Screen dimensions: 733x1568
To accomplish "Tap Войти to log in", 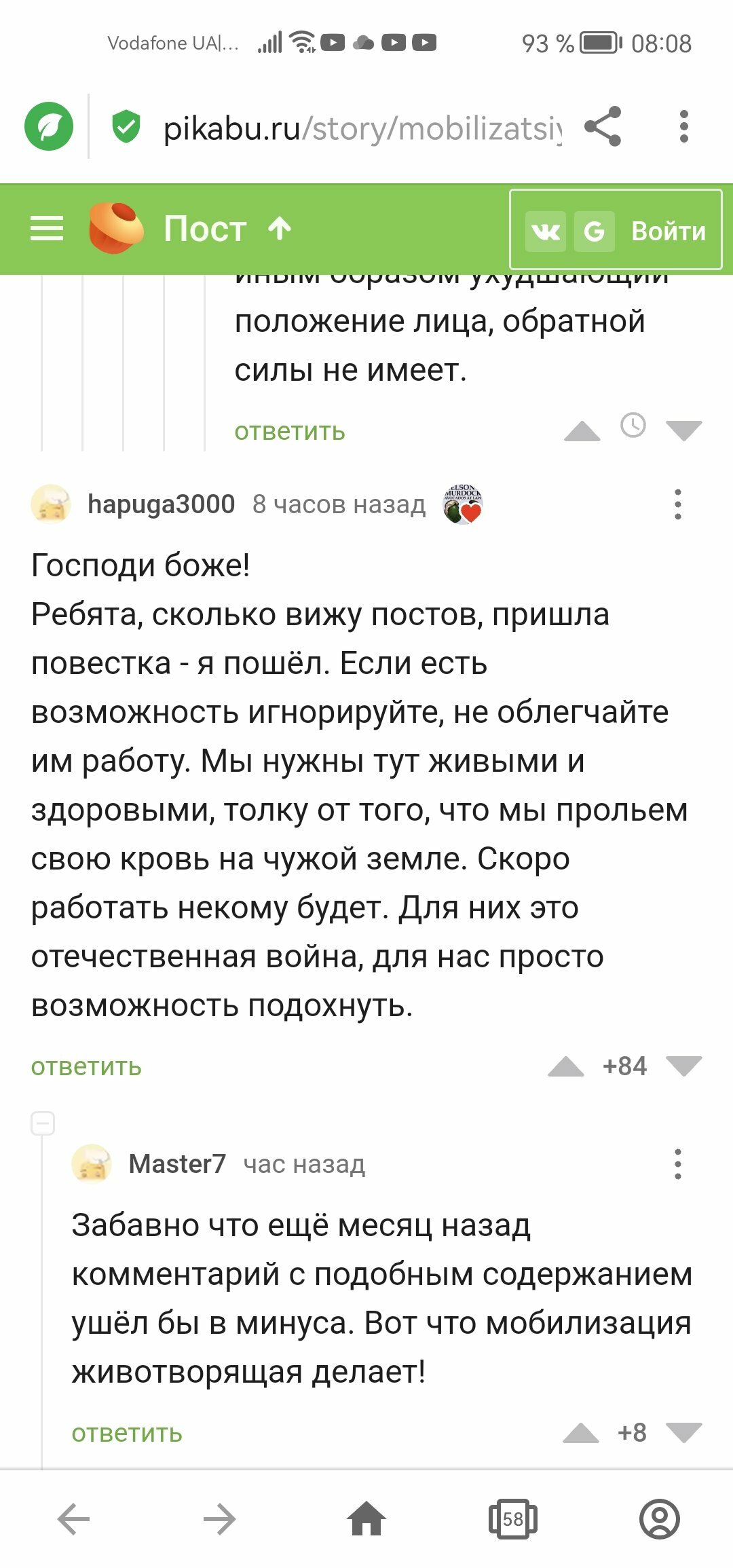I will [x=668, y=231].
